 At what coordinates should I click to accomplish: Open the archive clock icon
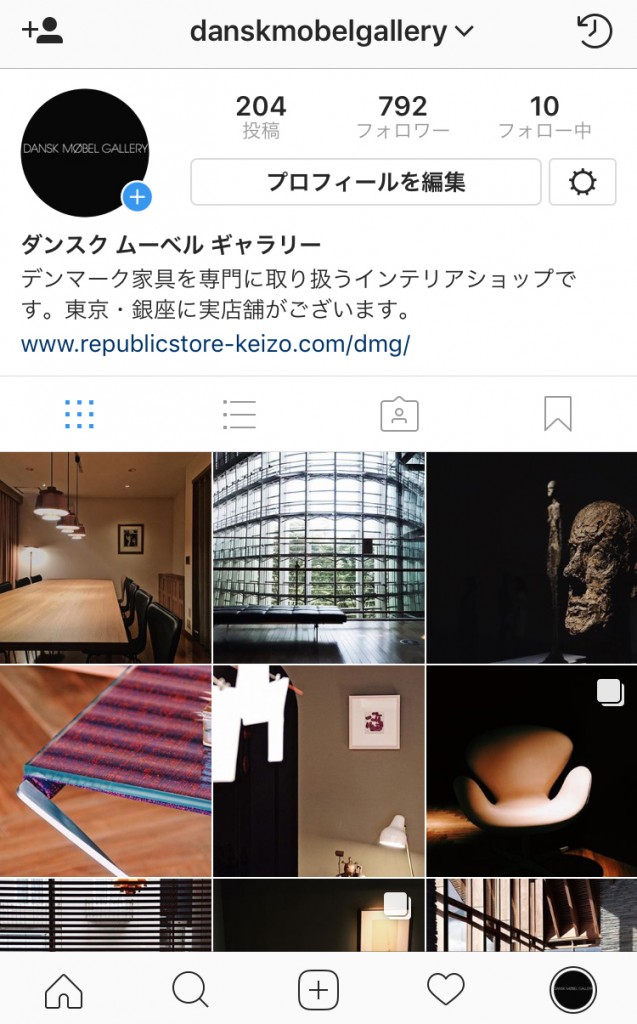click(595, 31)
